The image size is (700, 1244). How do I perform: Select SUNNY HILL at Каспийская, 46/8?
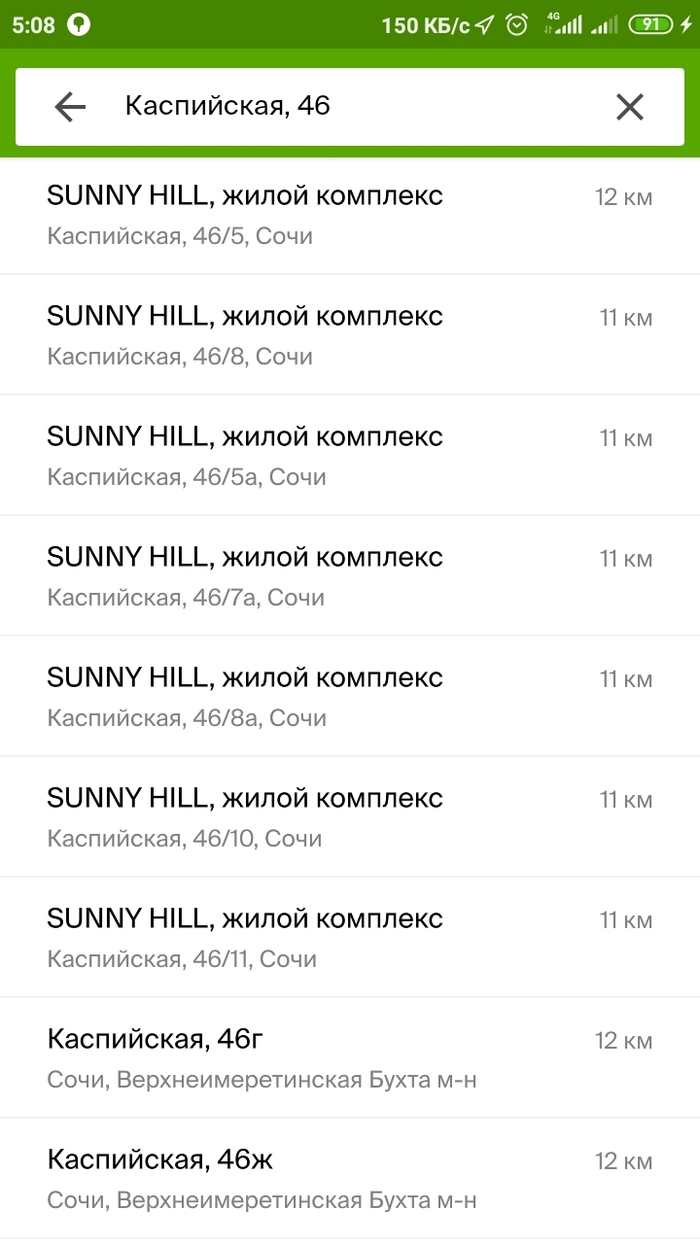tap(349, 335)
